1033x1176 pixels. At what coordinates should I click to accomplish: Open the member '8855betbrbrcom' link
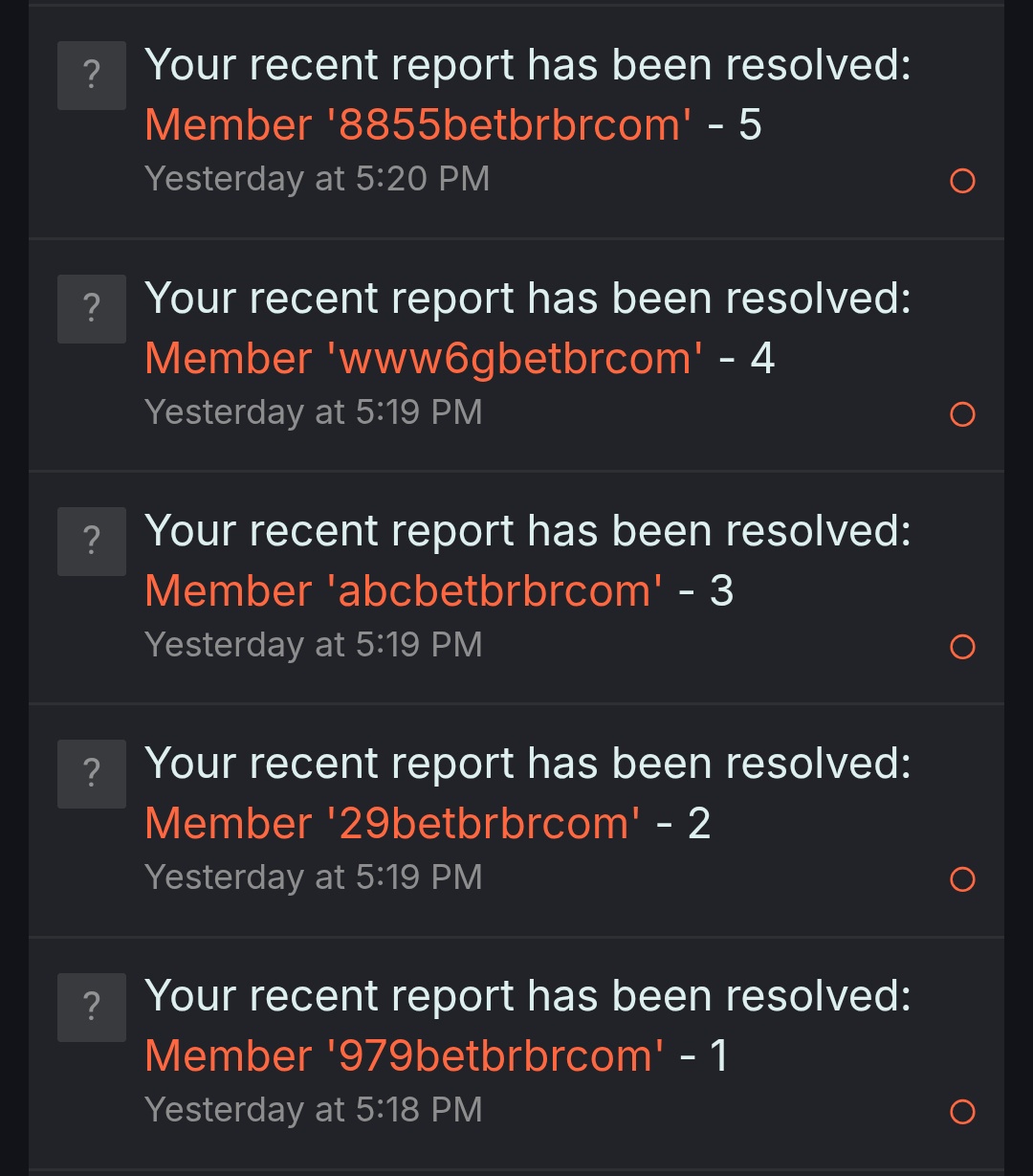tap(421, 124)
